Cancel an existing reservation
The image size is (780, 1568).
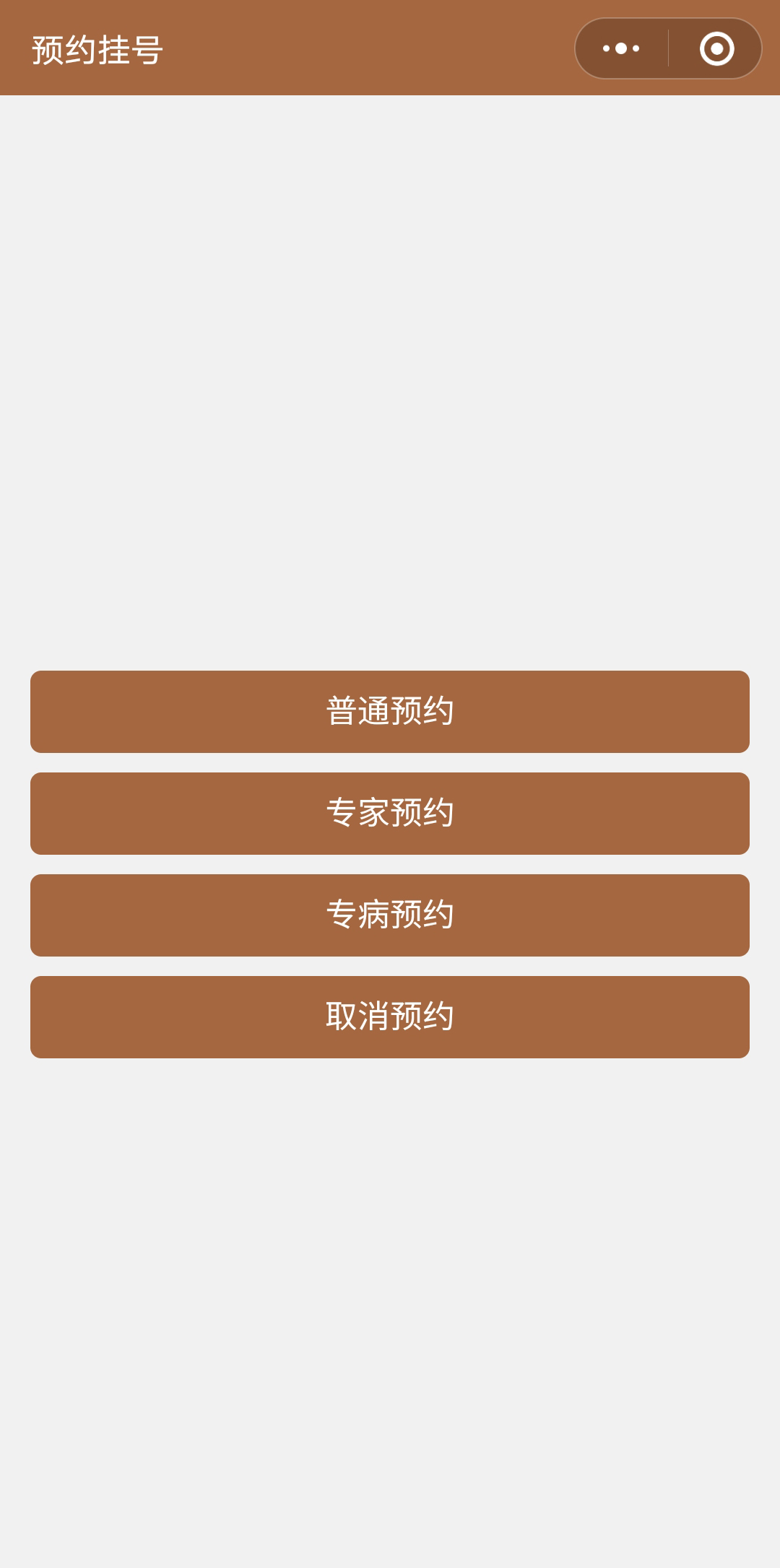[390, 1017]
